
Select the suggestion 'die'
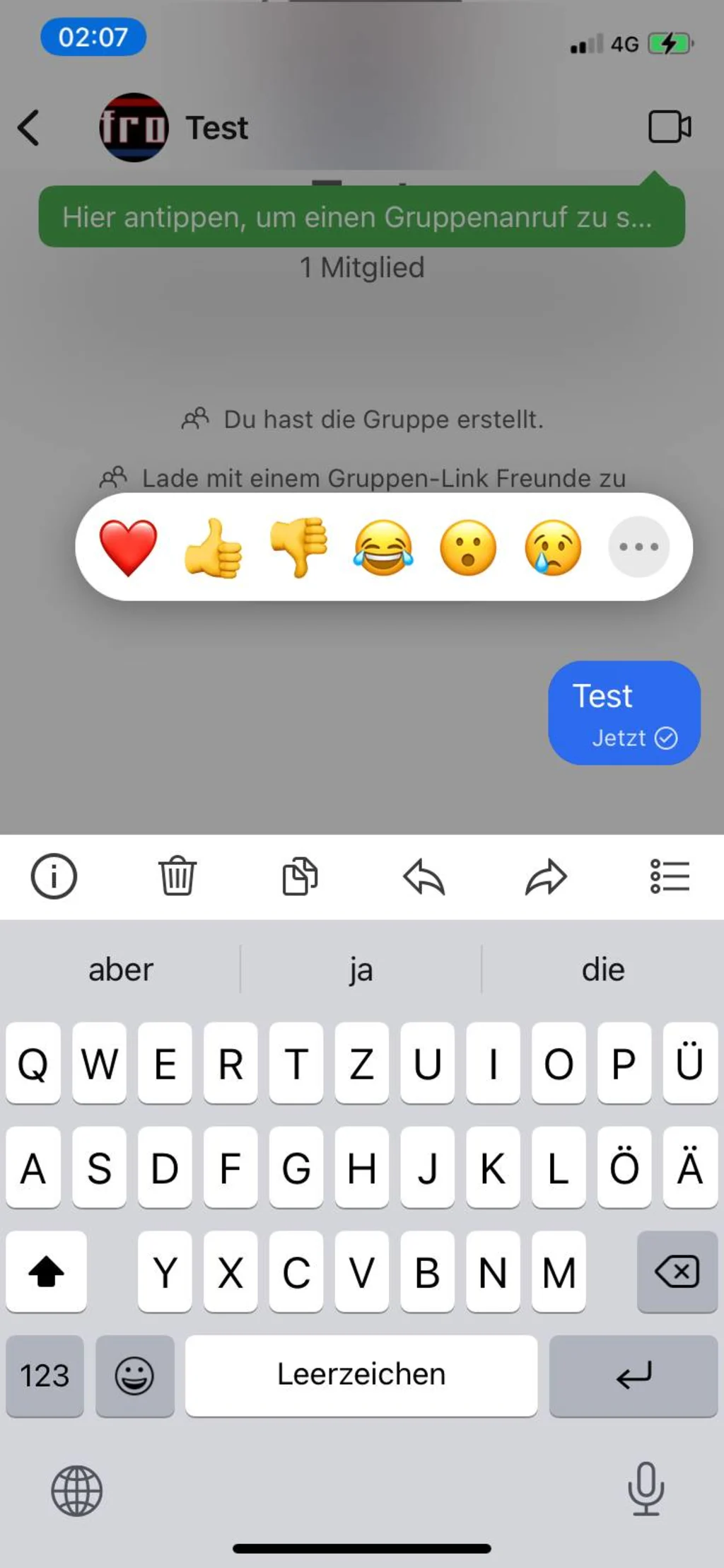(602, 969)
